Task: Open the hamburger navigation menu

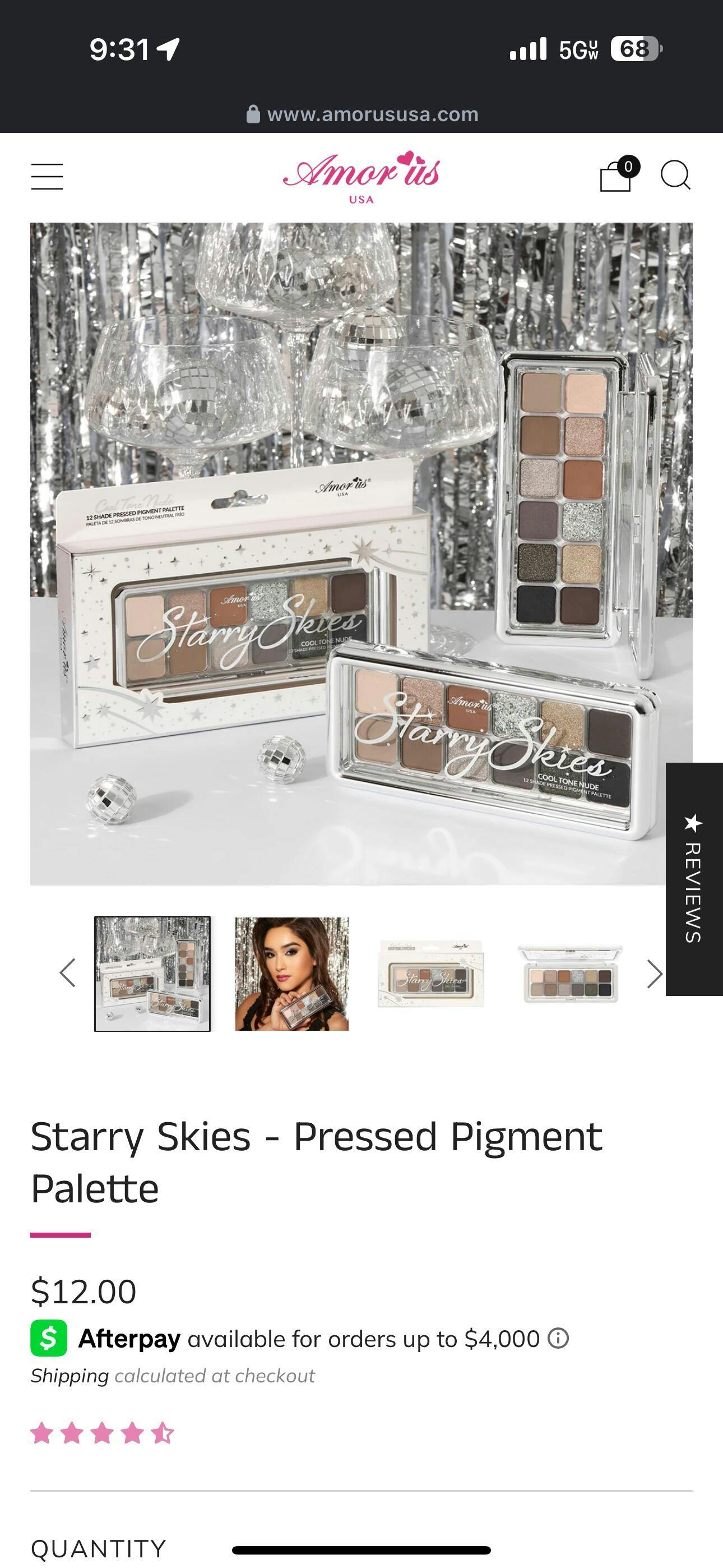Action: coord(47,177)
